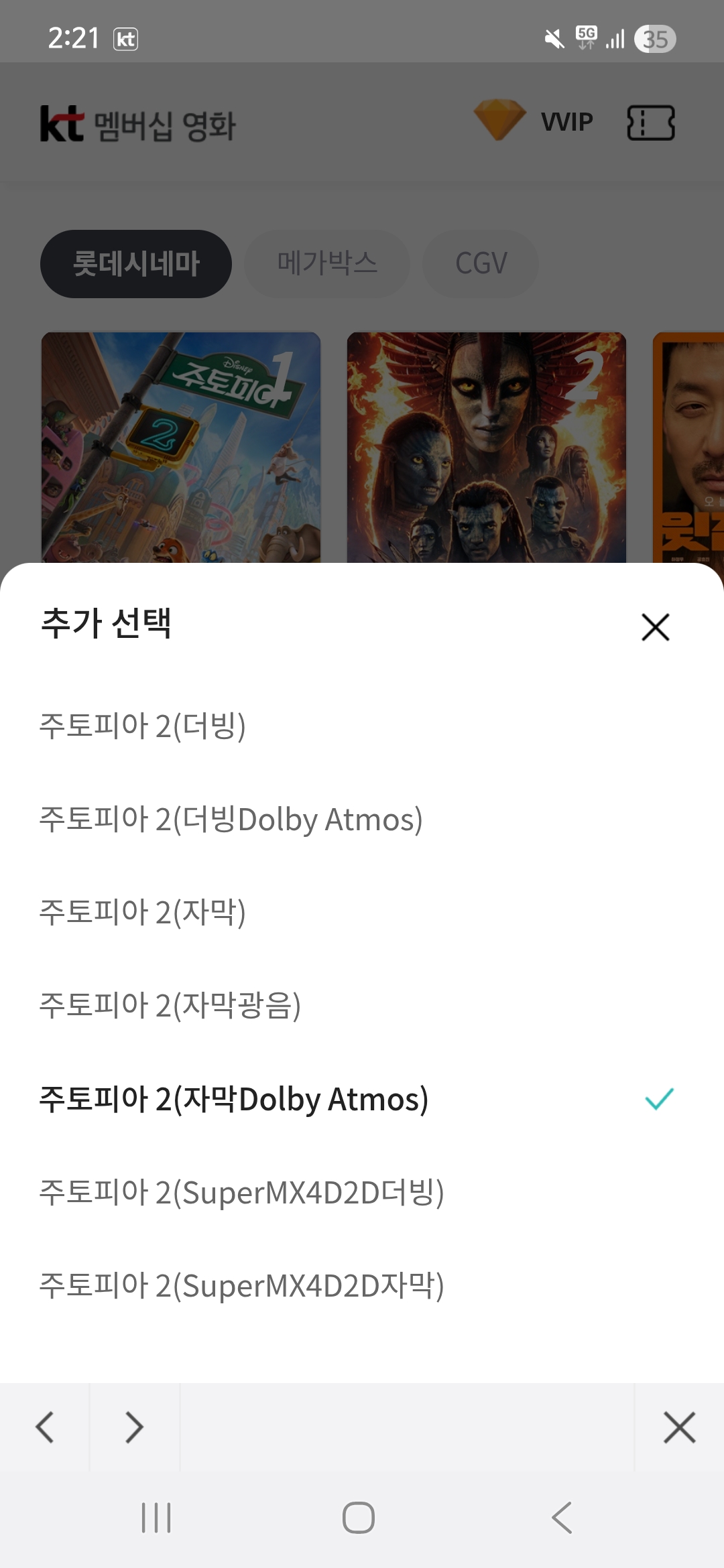
Task: Close the 추가 선택 bottom sheet
Action: [x=655, y=627]
